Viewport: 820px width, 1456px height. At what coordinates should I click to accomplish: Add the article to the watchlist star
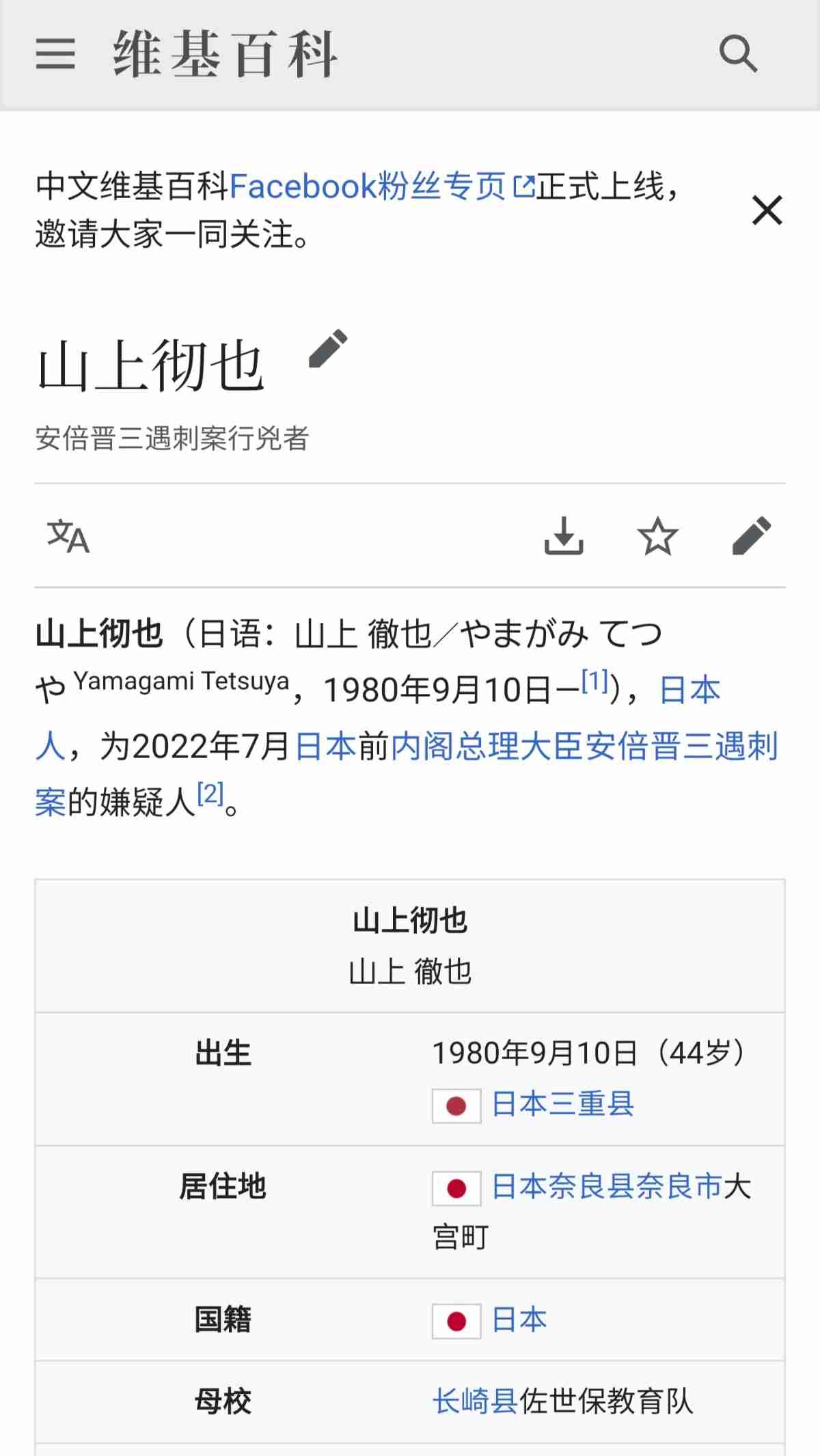(657, 536)
